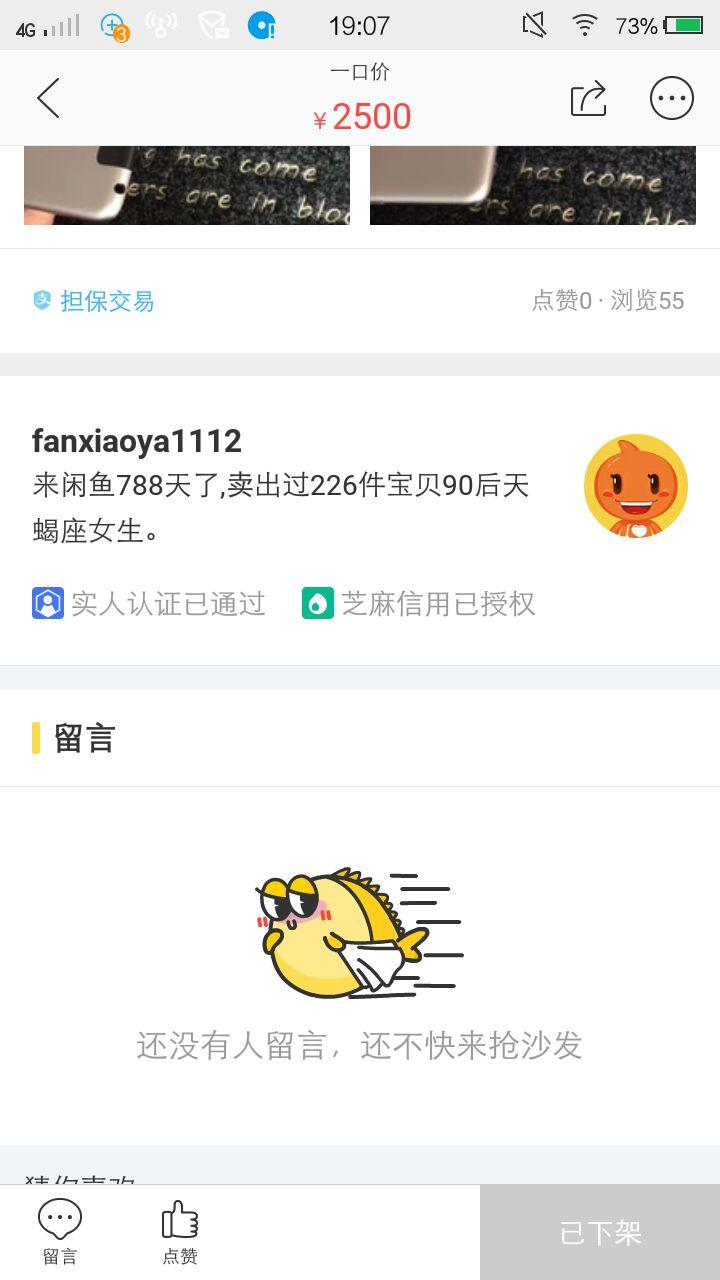The width and height of the screenshot is (720, 1280).
Task: Like the item with 点赞 button
Action: 180,1232
